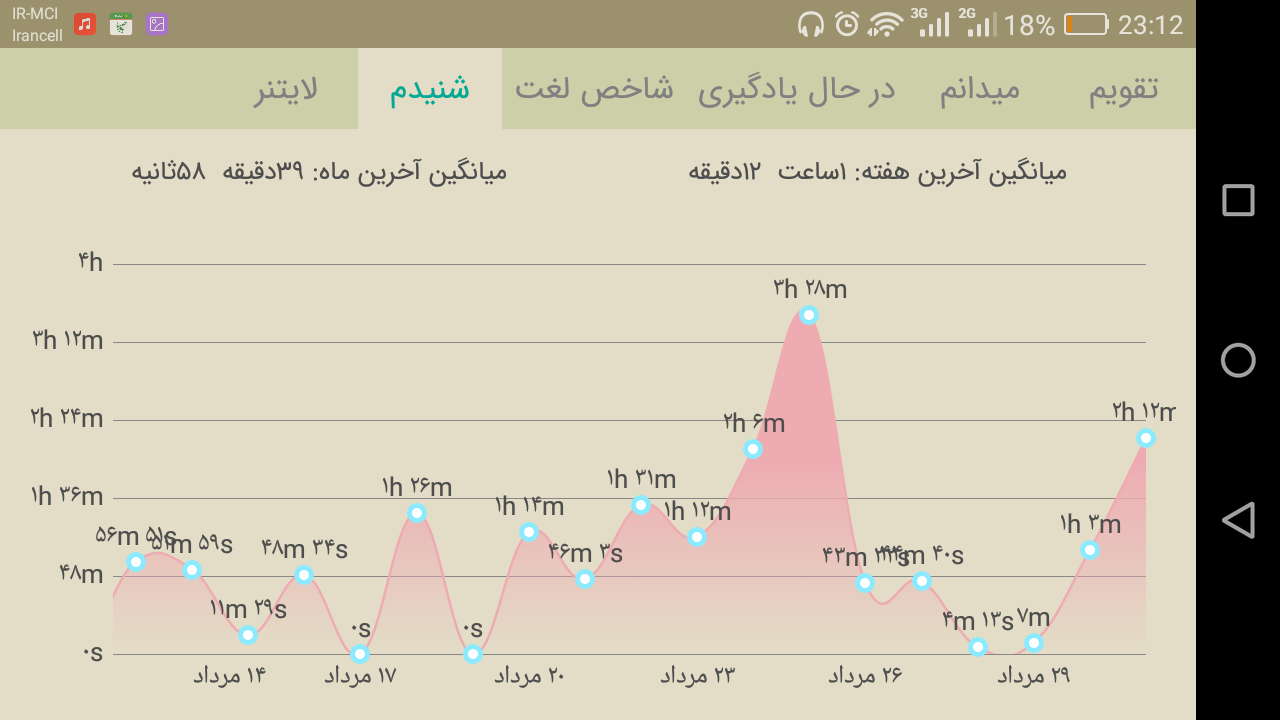Go back with the system back button
The width and height of the screenshot is (1280, 720).
point(1238,520)
